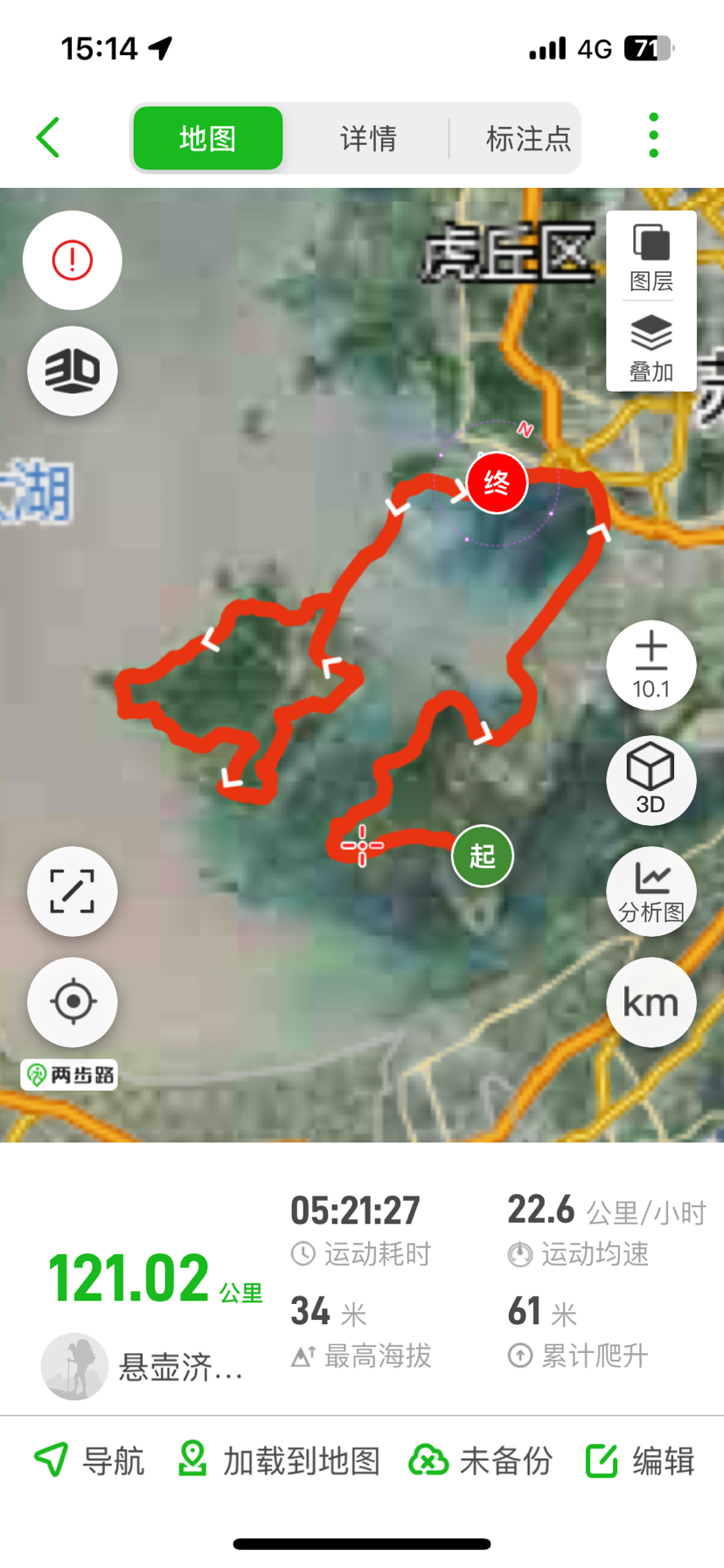The image size is (724, 1568).
Task: Expand the map to fullscreen
Action: (73, 891)
